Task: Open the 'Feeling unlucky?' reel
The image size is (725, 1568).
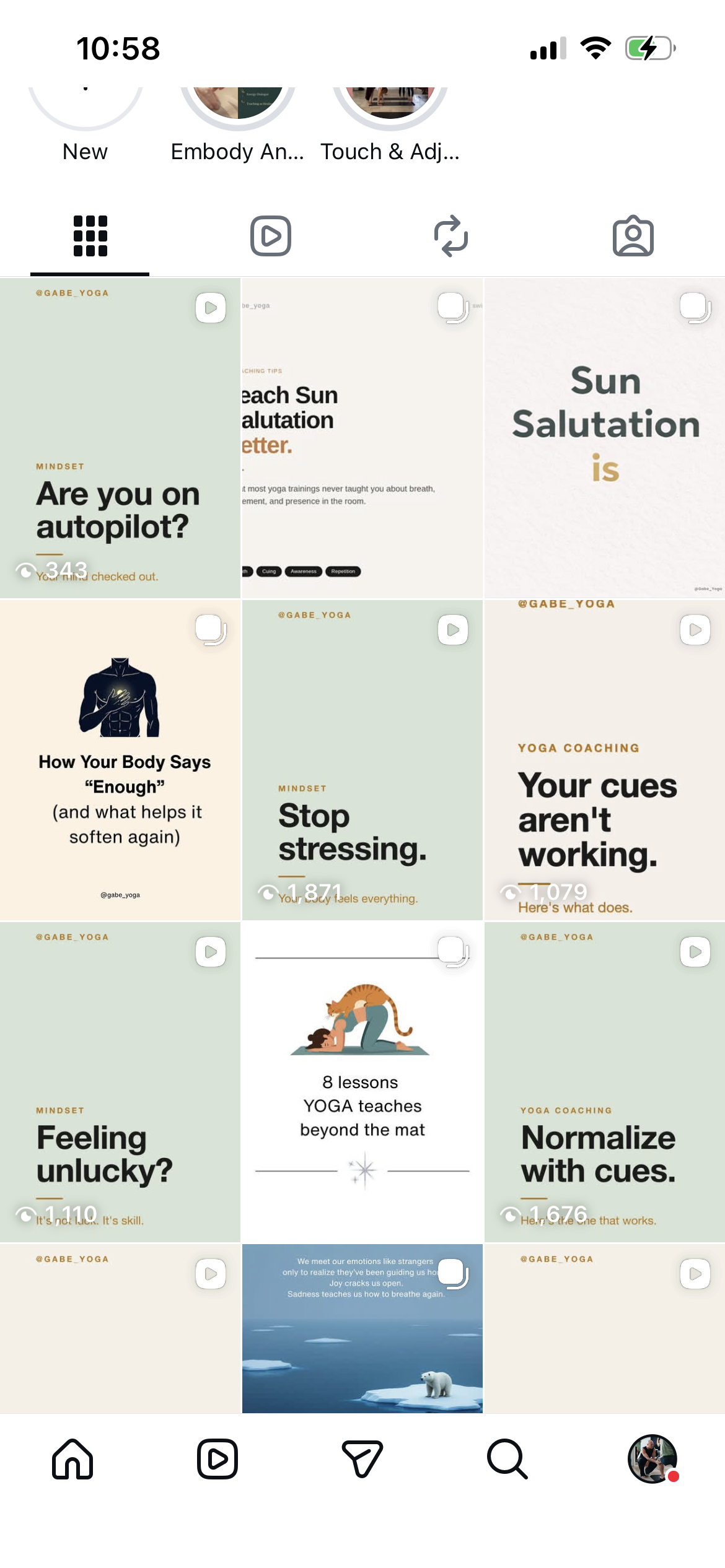Action: point(120,1082)
